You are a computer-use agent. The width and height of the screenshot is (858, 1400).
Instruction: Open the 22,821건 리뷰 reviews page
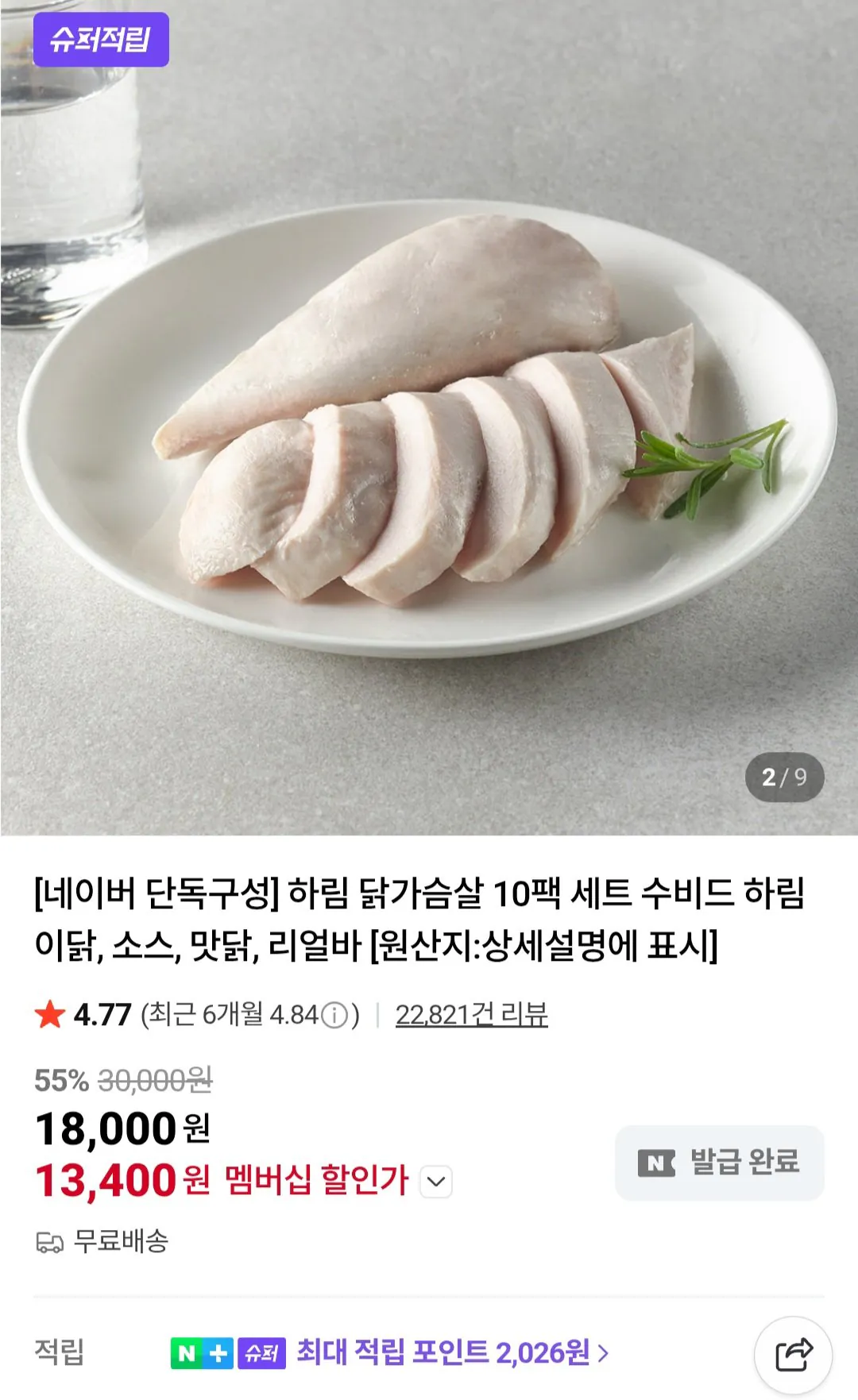[471, 1016]
